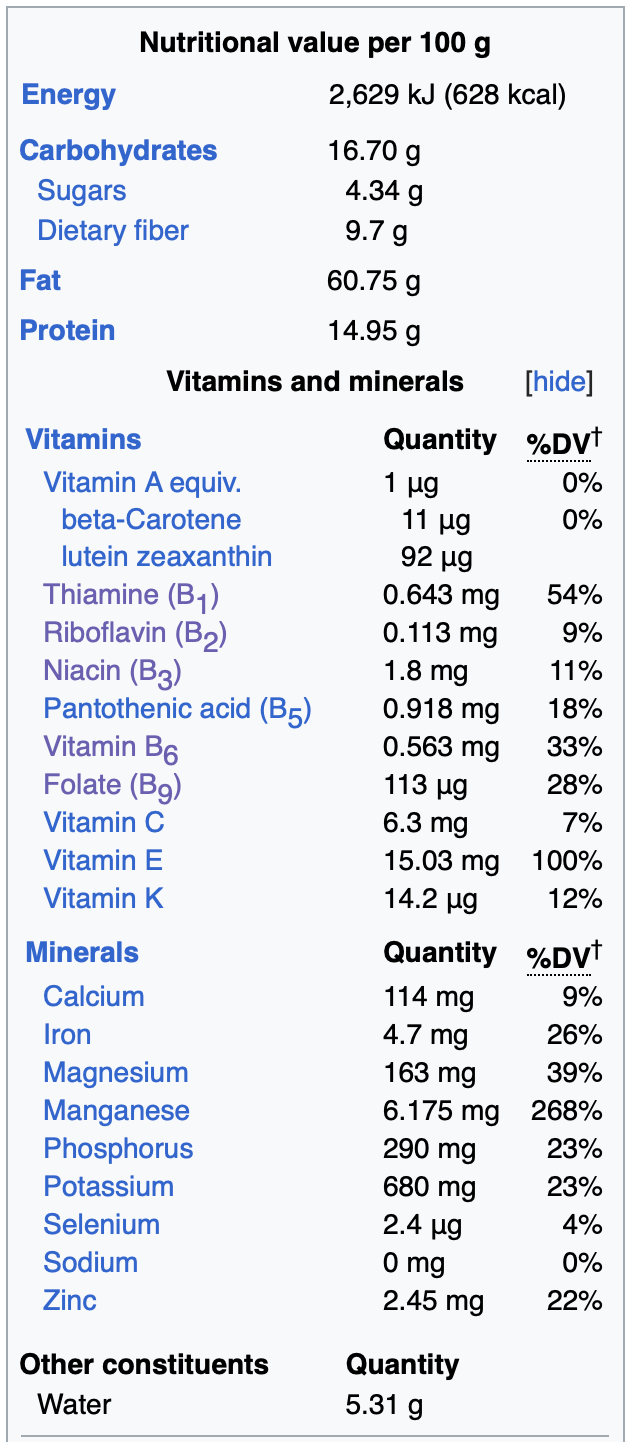The height and width of the screenshot is (1442, 634).
Task: Open the Manganese link
Action: [x=116, y=1111]
